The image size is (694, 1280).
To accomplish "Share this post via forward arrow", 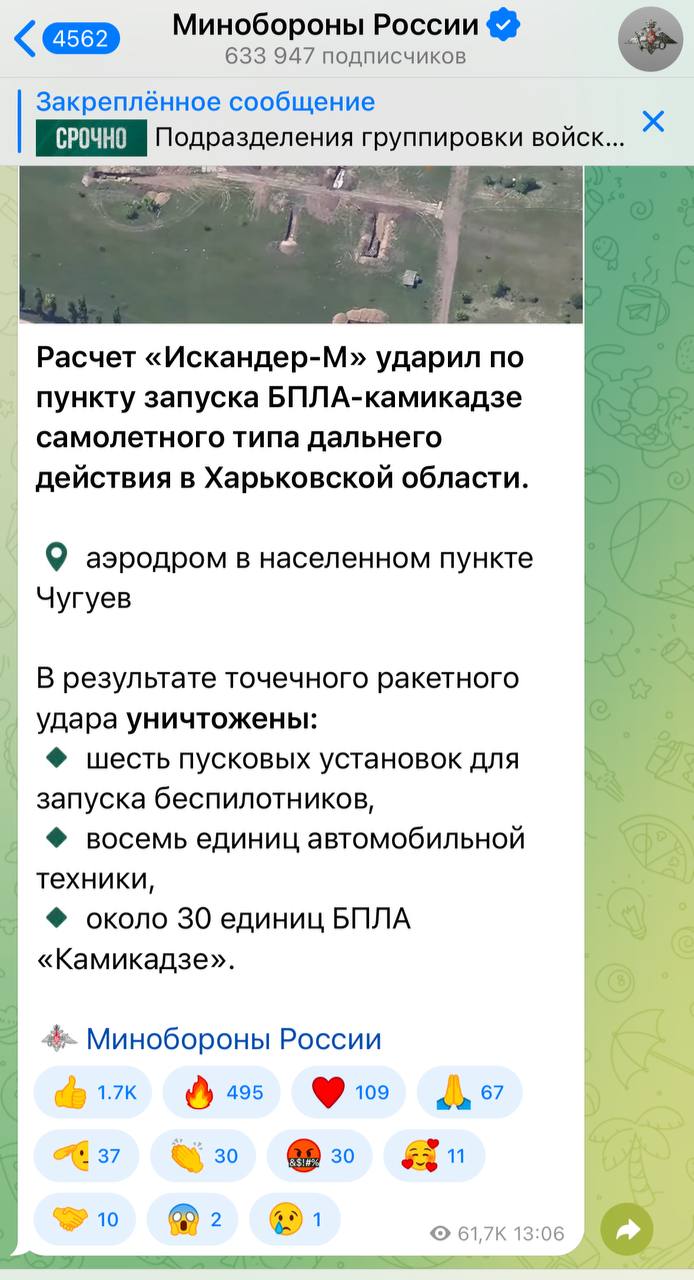I will pyautogui.click(x=627, y=1232).
